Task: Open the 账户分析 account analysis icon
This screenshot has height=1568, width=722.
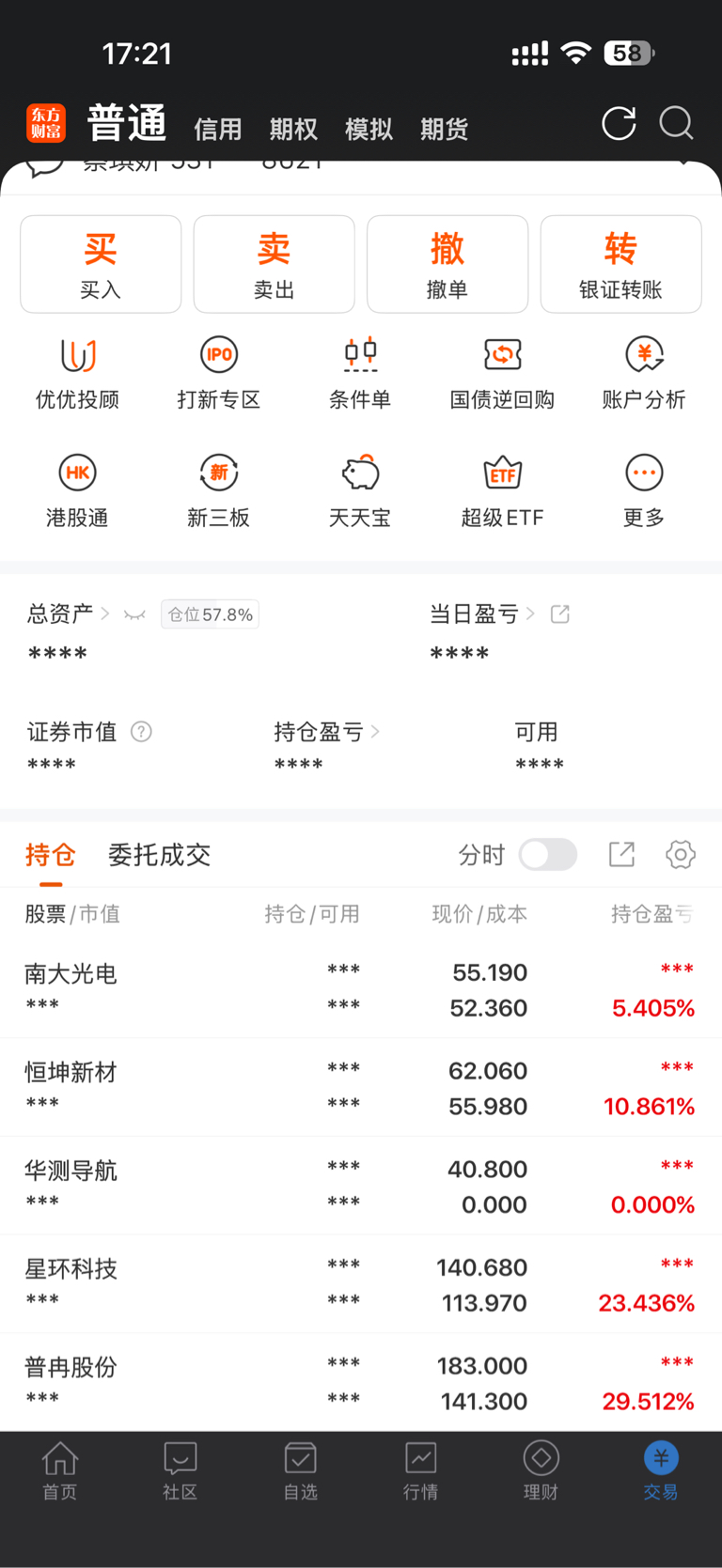Action: click(643, 371)
